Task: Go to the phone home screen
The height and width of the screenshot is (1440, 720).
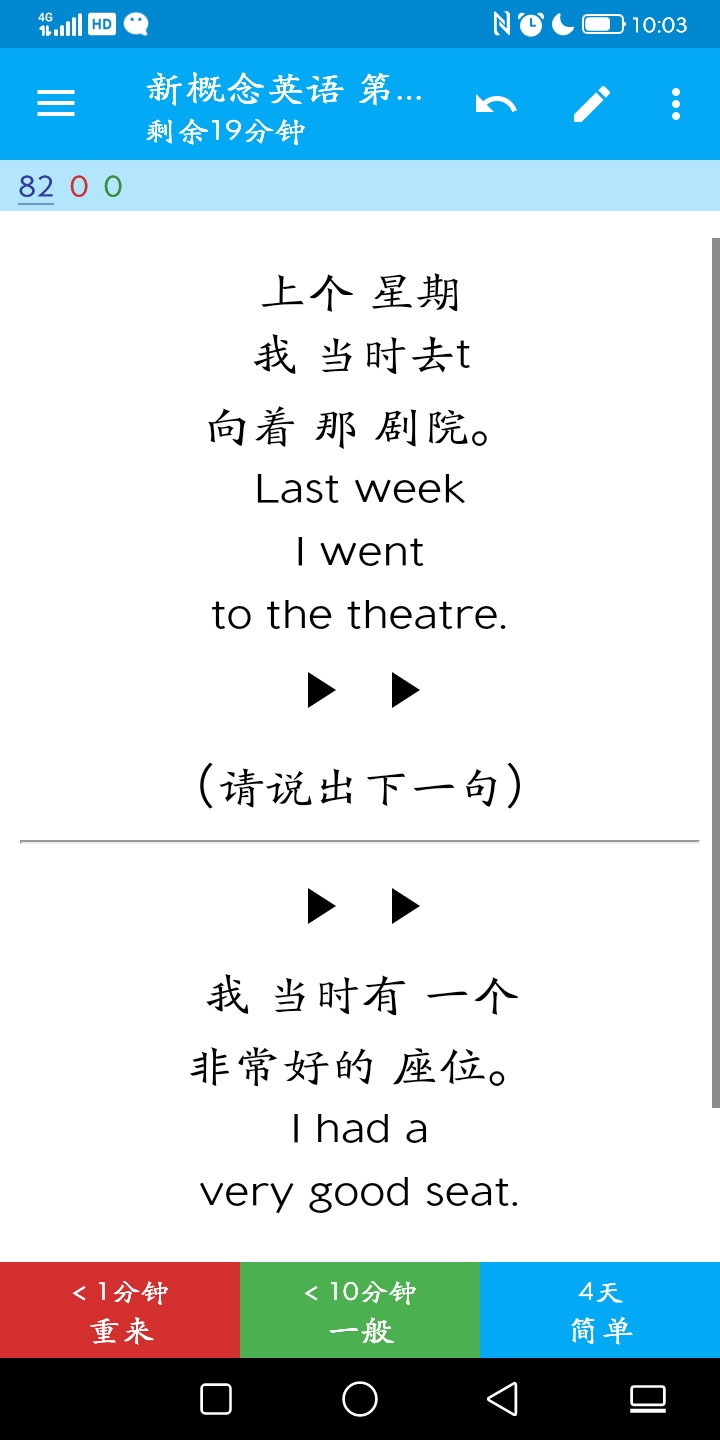Action: pyautogui.click(x=360, y=1399)
